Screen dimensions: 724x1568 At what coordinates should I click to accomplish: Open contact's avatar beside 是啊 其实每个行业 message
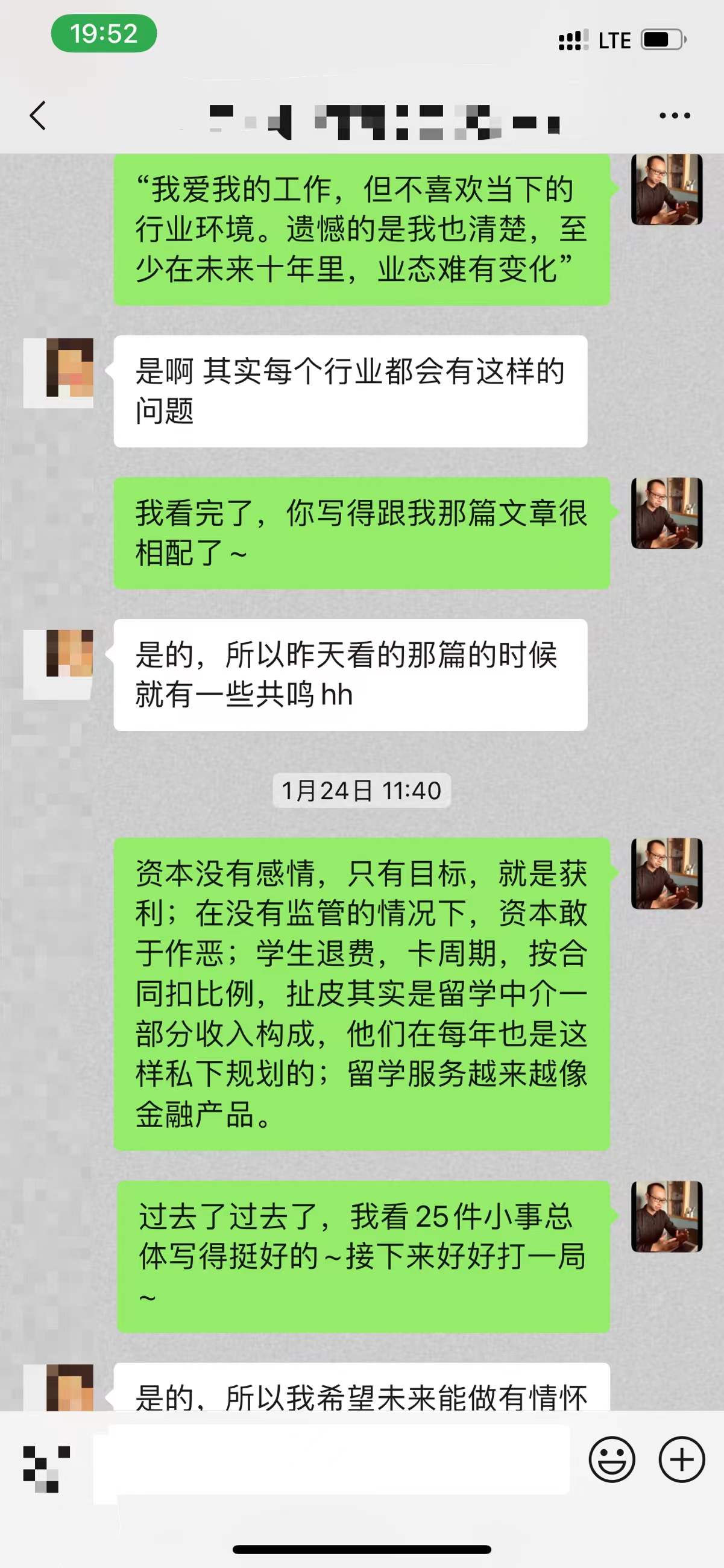click(x=58, y=373)
